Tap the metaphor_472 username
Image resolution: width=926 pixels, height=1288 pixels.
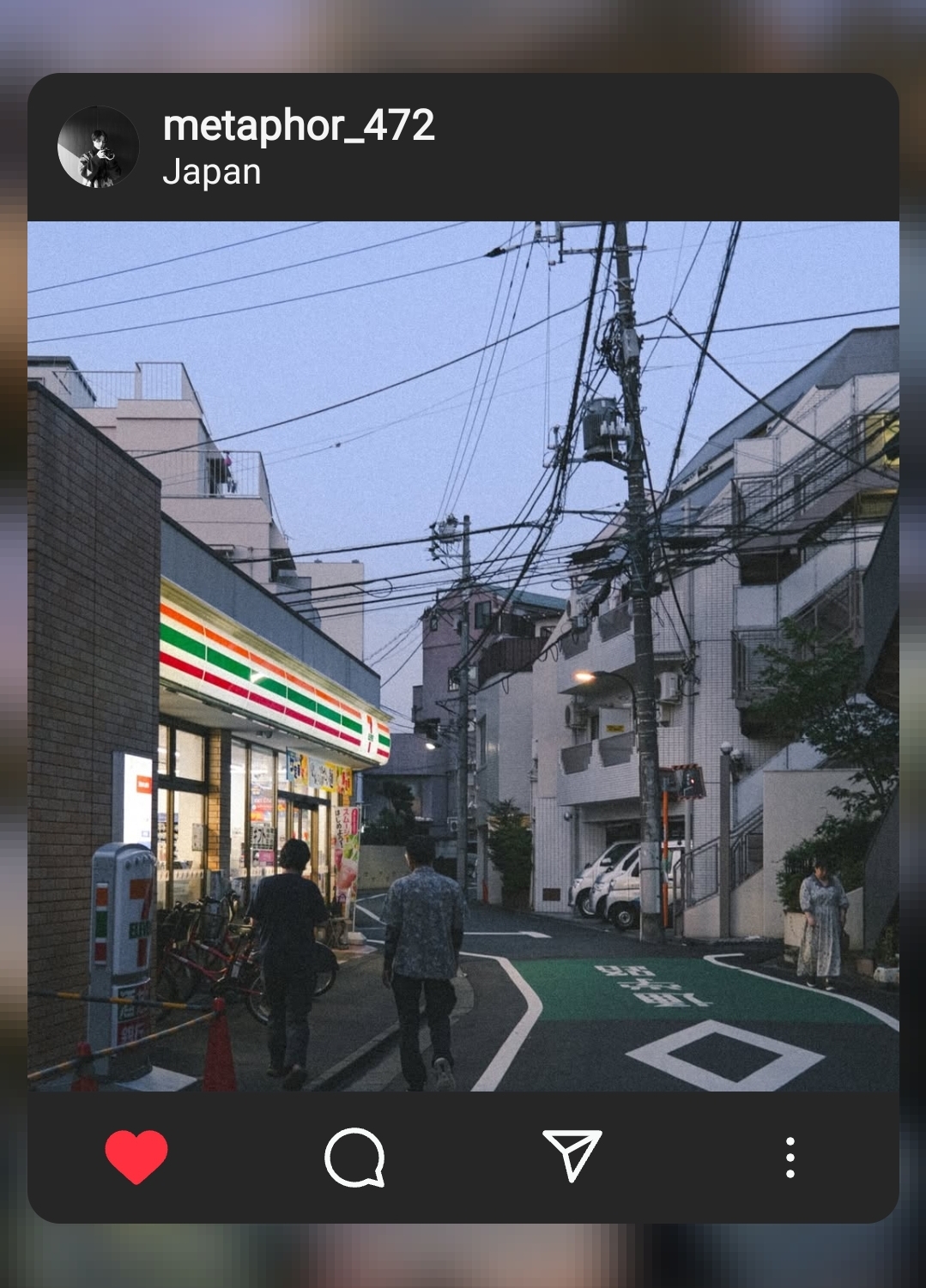click(299, 125)
